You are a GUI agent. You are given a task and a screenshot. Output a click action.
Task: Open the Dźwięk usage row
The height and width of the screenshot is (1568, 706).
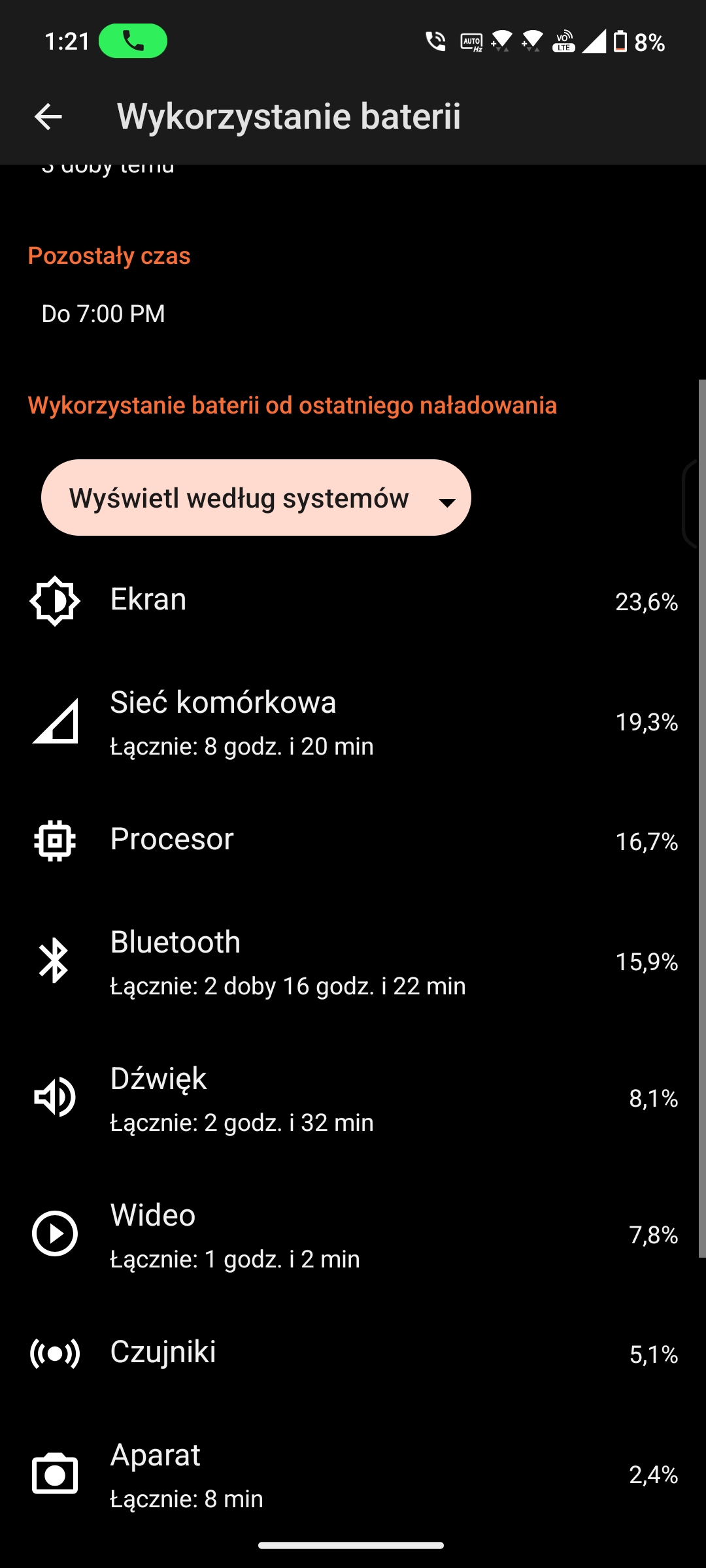(x=353, y=1098)
